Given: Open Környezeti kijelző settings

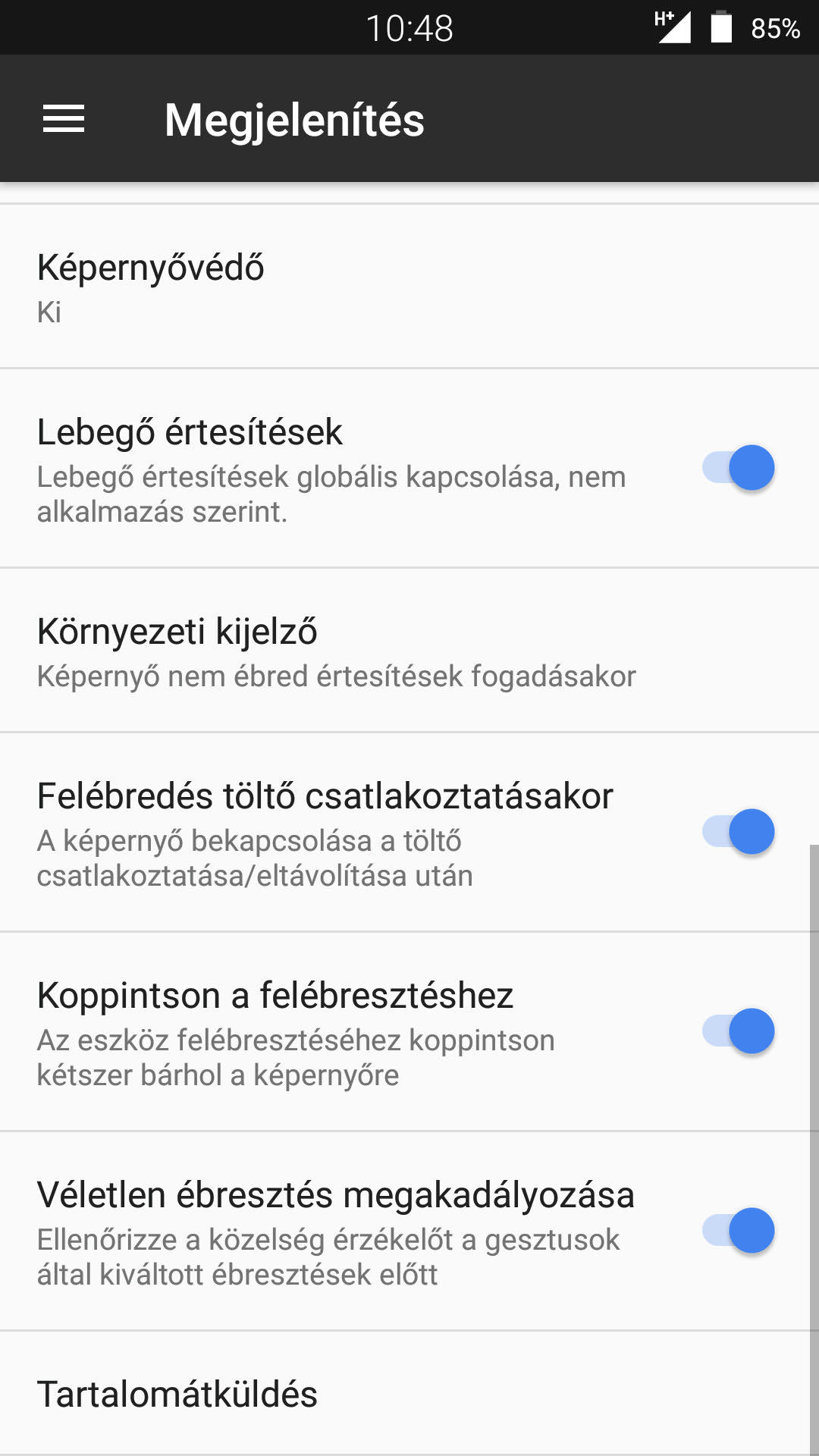Looking at the screenshot, I should pyautogui.click(x=409, y=650).
